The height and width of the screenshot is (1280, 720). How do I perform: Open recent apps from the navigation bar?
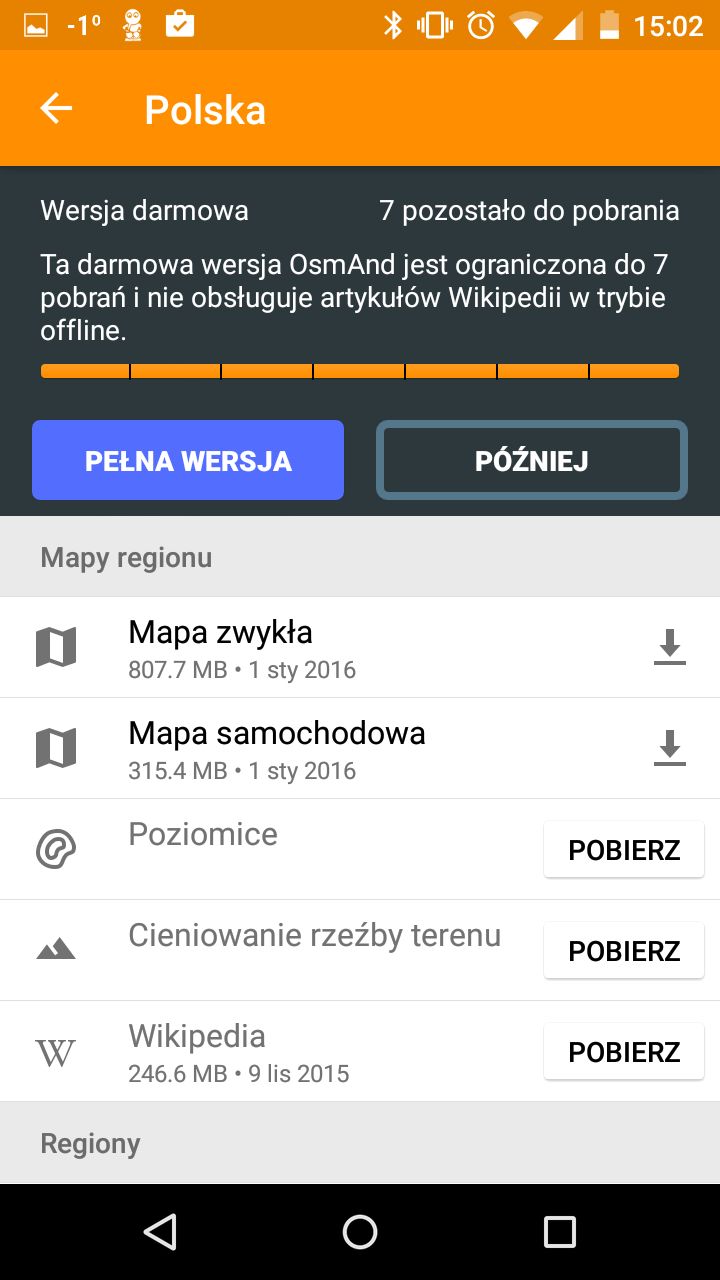pyautogui.click(x=560, y=1232)
